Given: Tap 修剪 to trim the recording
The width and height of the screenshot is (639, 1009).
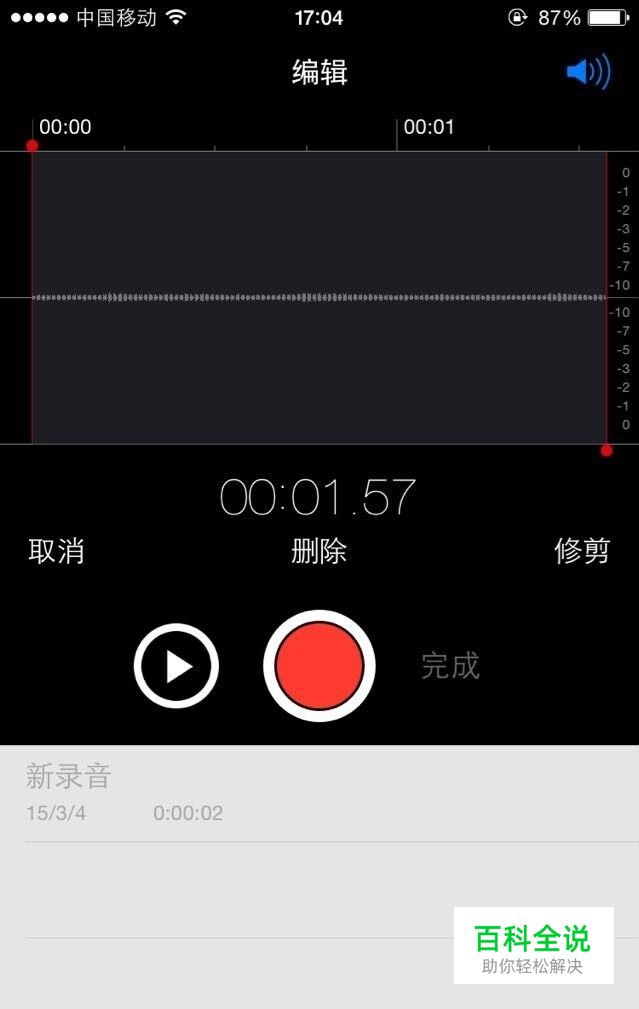Looking at the screenshot, I should pos(582,551).
